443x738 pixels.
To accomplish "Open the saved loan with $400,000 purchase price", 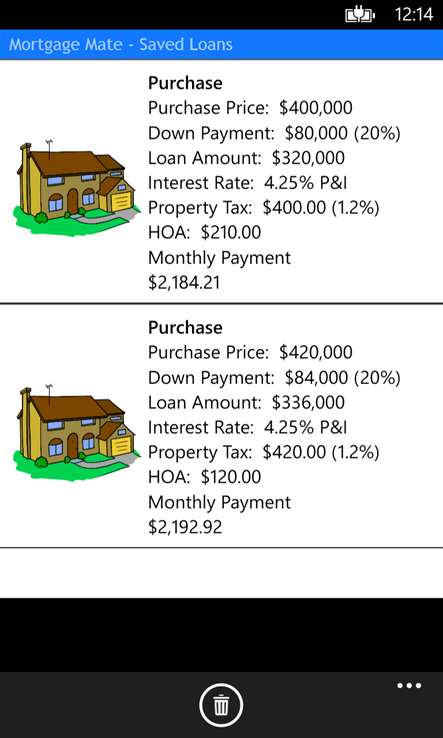I will (x=221, y=182).
